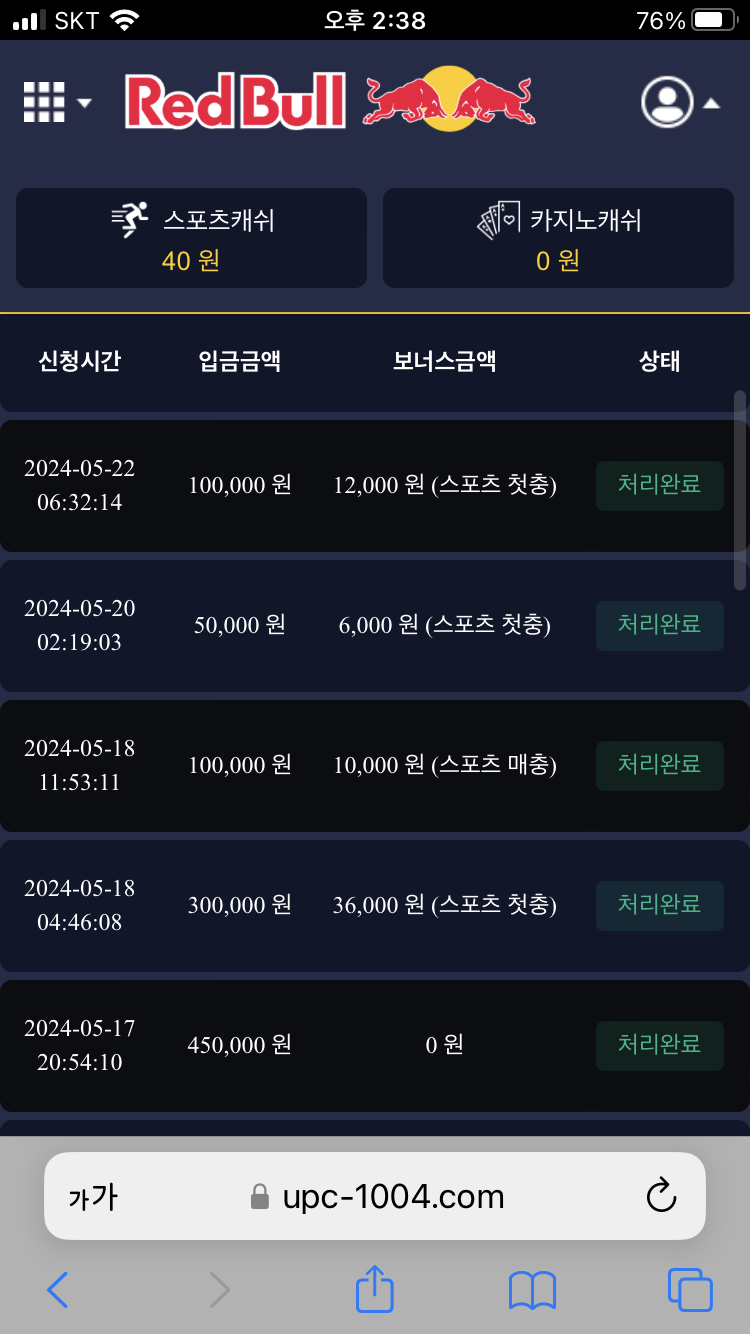Open Safari tabs overview
Screen dimensions: 750x1334
point(690,1290)
